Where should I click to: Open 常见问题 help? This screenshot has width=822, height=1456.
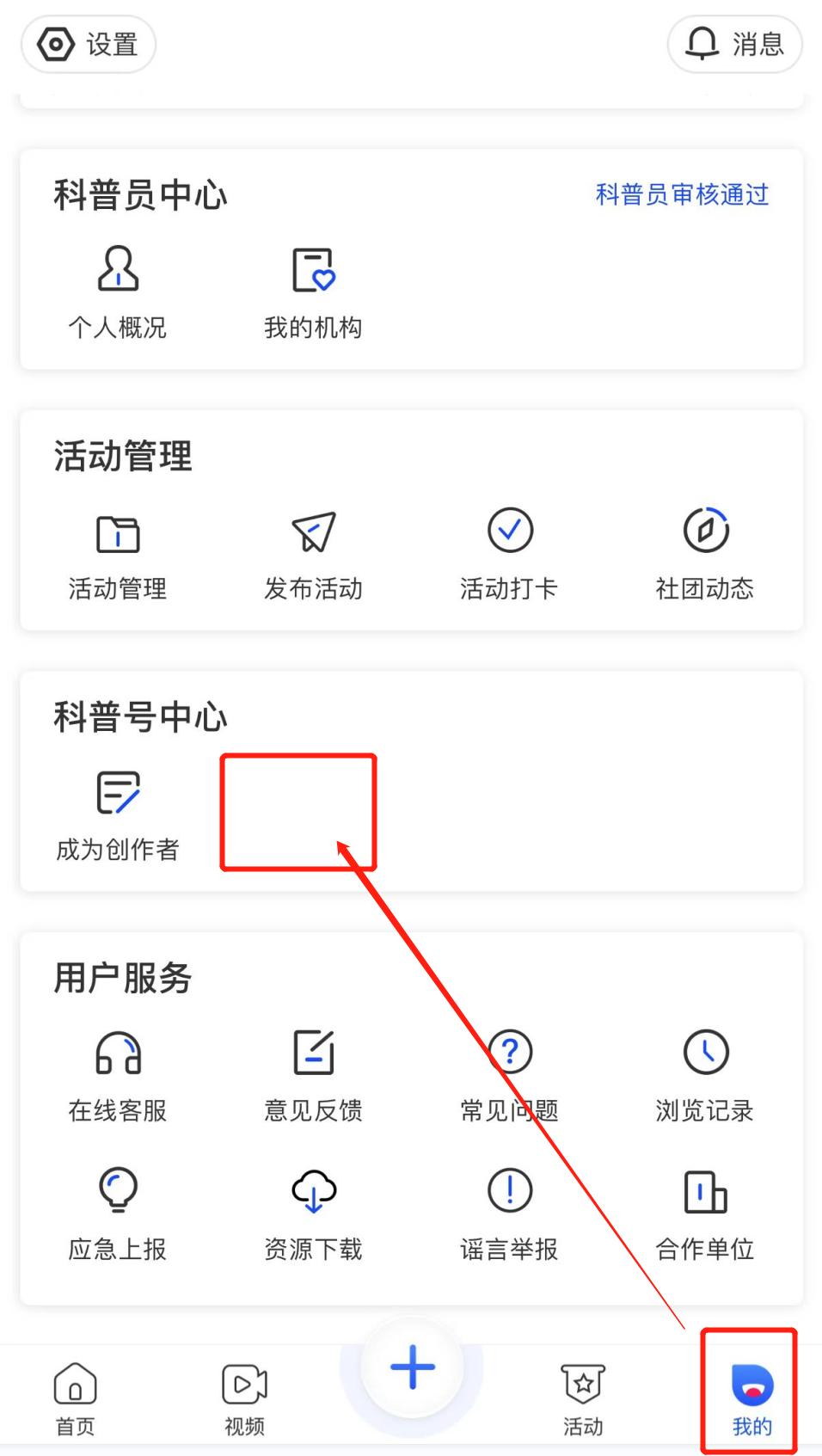(509, 1075)
